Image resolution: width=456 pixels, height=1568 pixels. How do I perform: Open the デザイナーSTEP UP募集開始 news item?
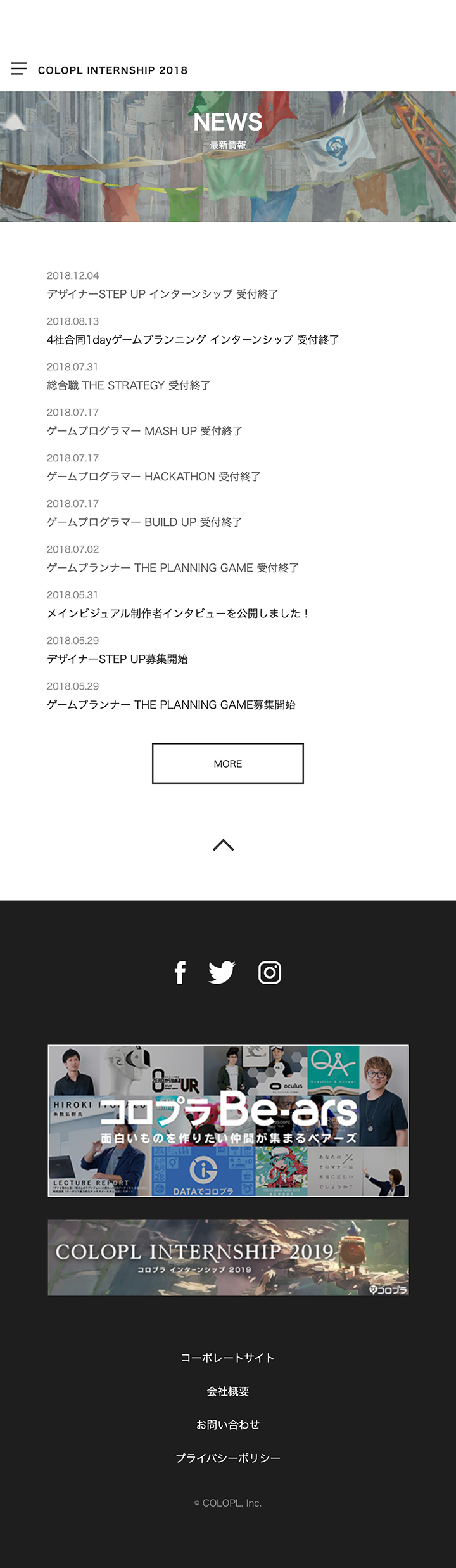(117, 659)
